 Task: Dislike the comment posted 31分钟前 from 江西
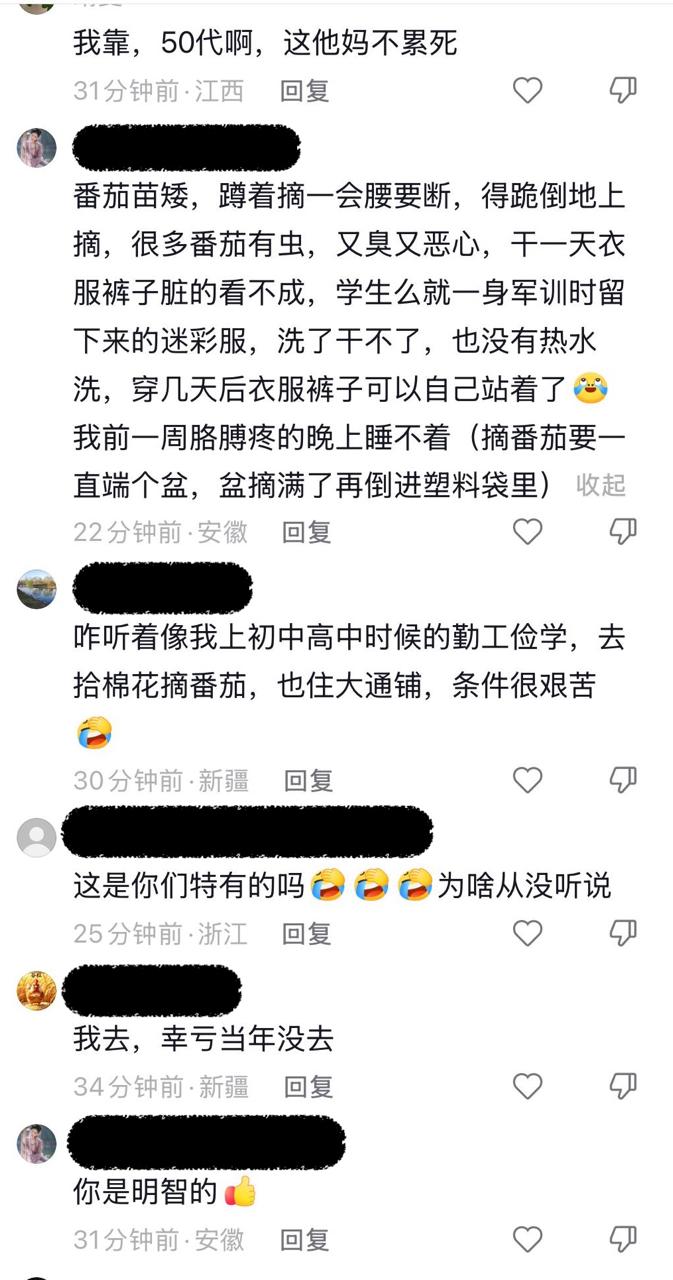point(623,91)
